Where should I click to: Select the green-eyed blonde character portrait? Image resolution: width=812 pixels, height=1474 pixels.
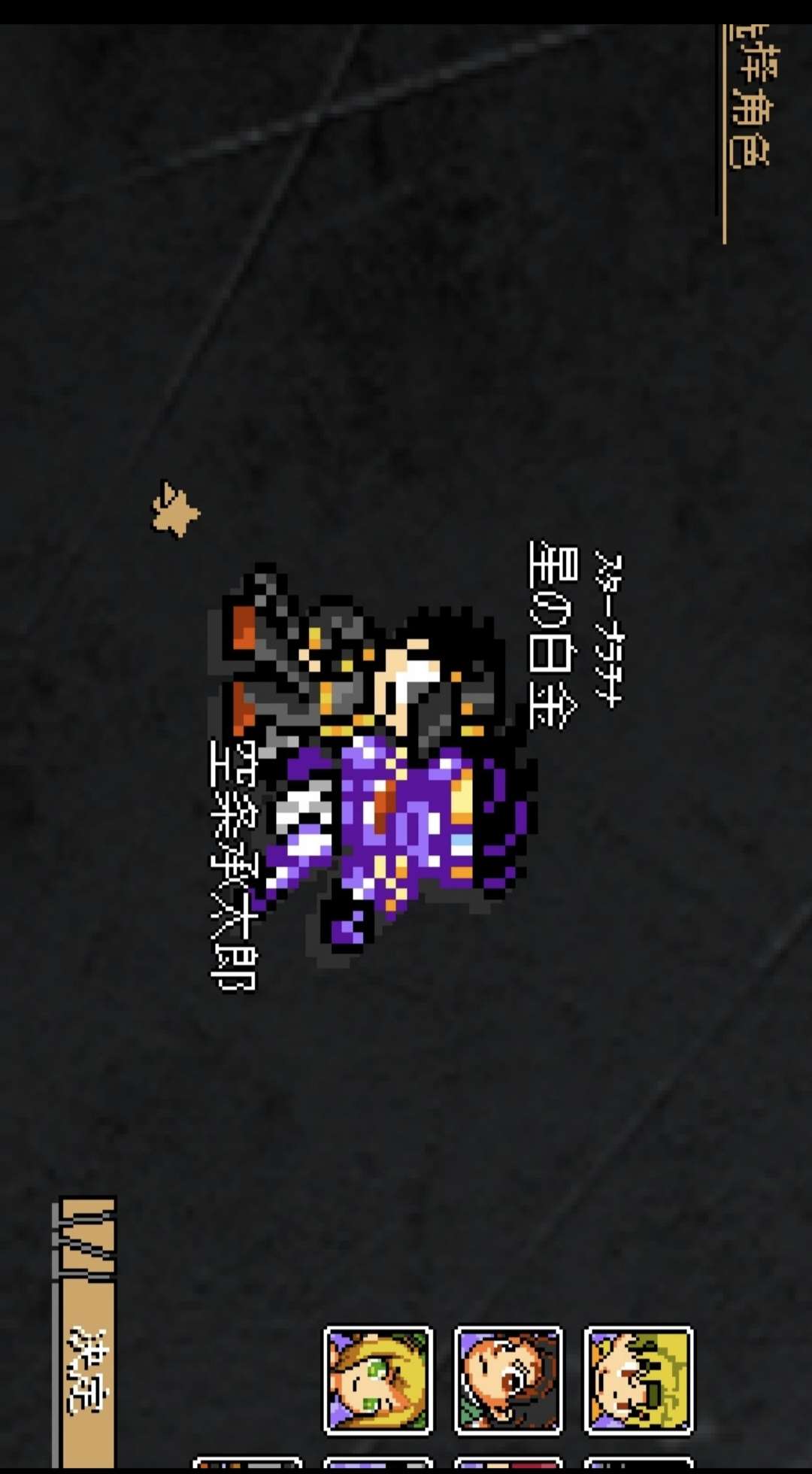378,1380
